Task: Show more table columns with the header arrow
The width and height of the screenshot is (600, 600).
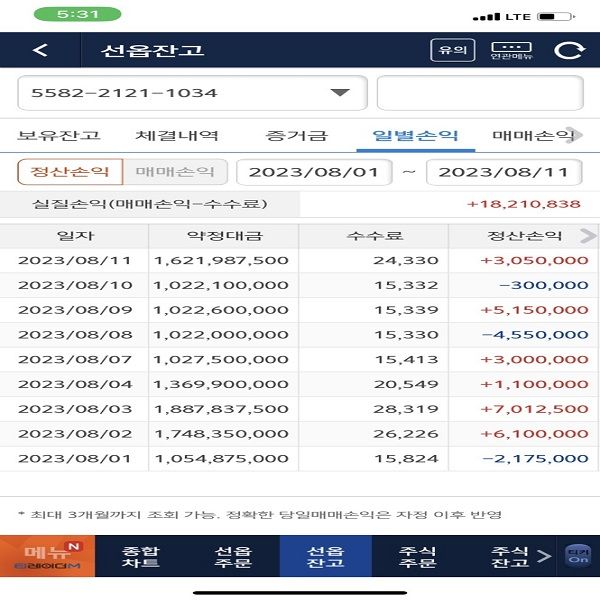Action: coord(587,237)
